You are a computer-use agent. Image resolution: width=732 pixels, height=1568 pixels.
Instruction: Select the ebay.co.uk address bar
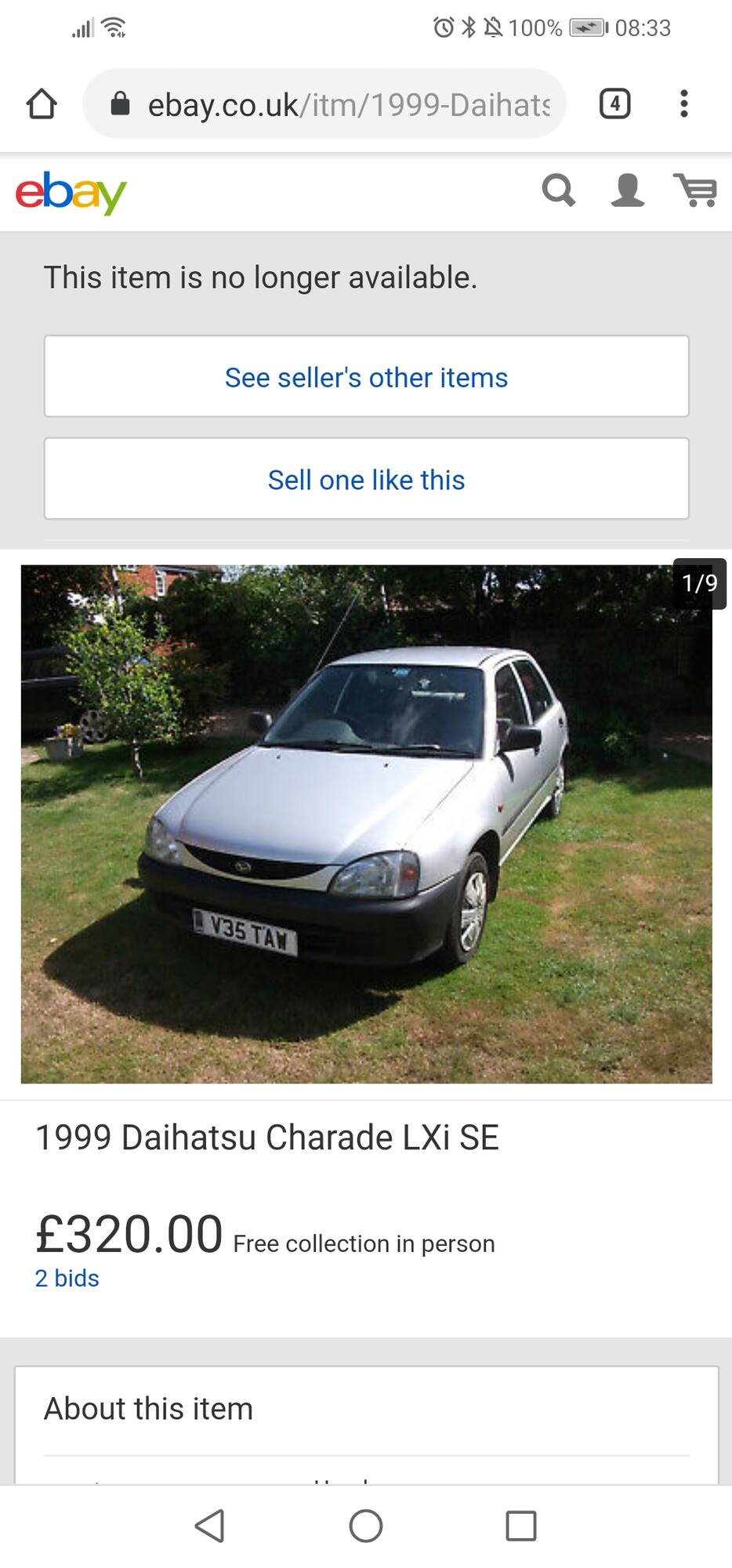tap(324, 103)
